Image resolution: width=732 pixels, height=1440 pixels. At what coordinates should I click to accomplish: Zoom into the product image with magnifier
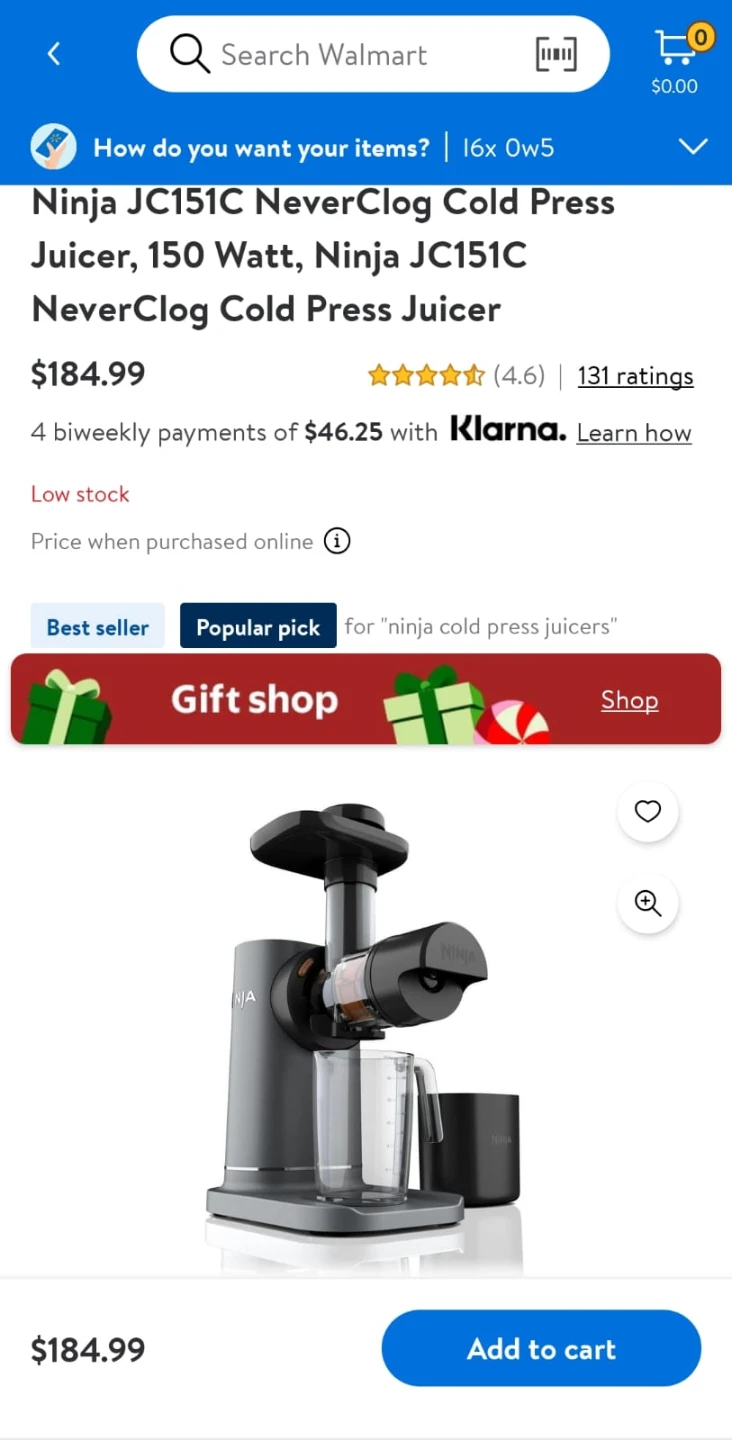point(648,903)
